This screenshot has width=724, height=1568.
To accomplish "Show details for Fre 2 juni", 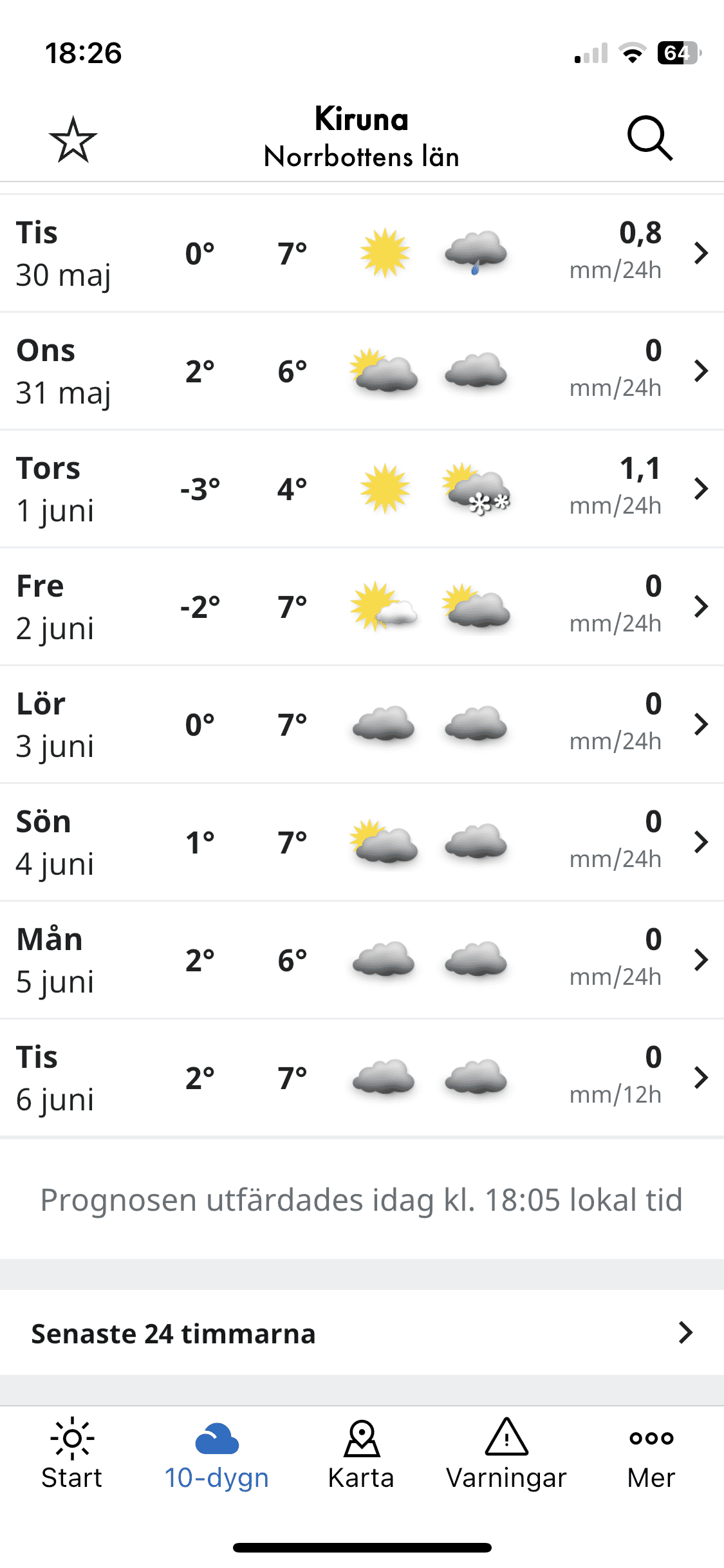I will [x=362, y=606].
